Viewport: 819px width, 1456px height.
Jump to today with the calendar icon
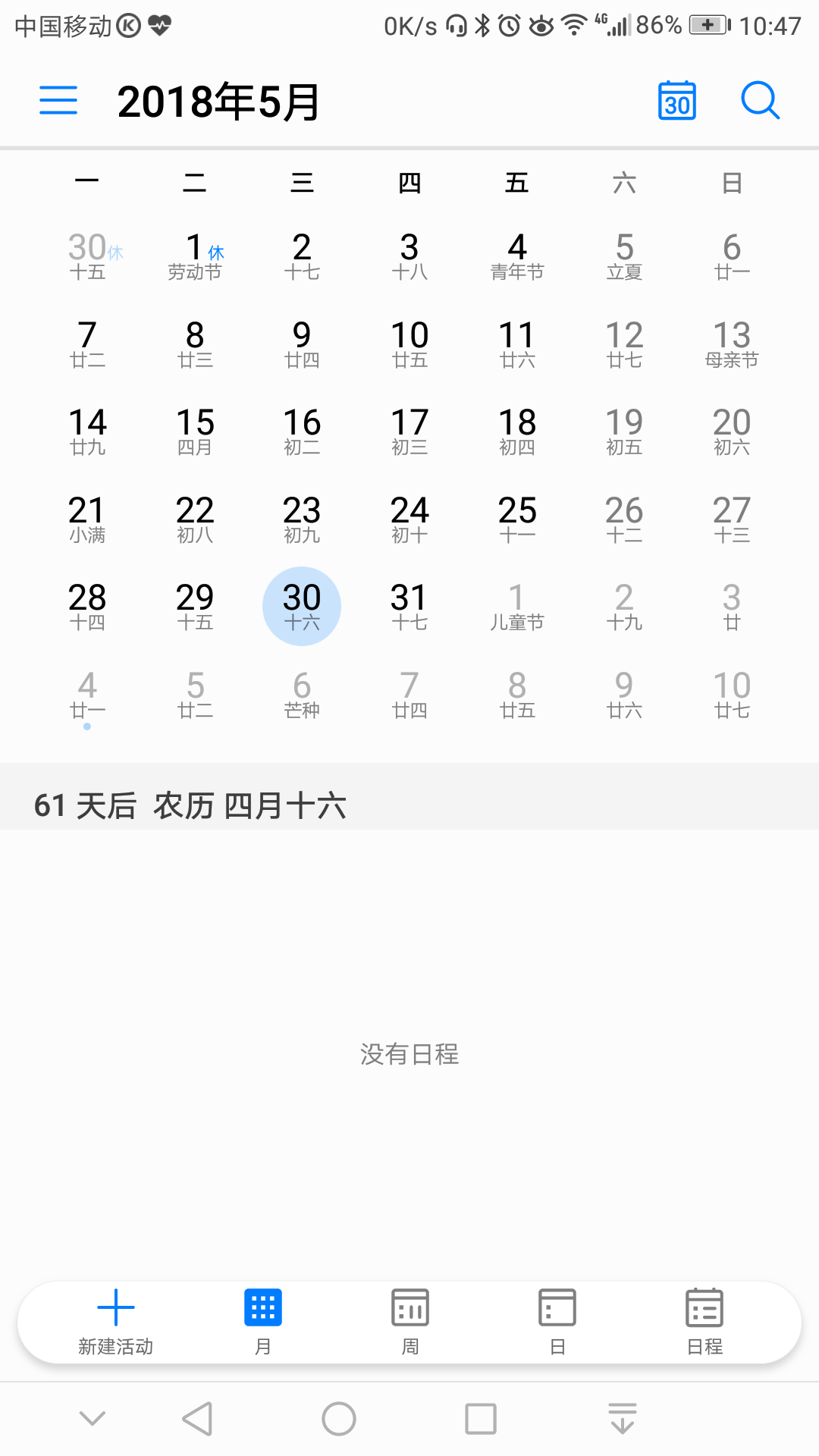676,100
